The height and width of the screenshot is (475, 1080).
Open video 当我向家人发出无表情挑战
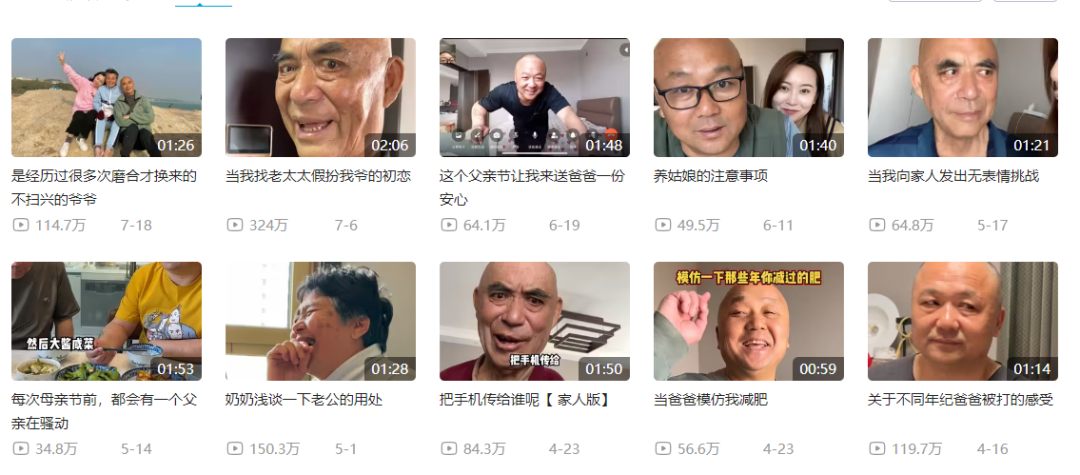pyautogui.click(x=962, y=98)
